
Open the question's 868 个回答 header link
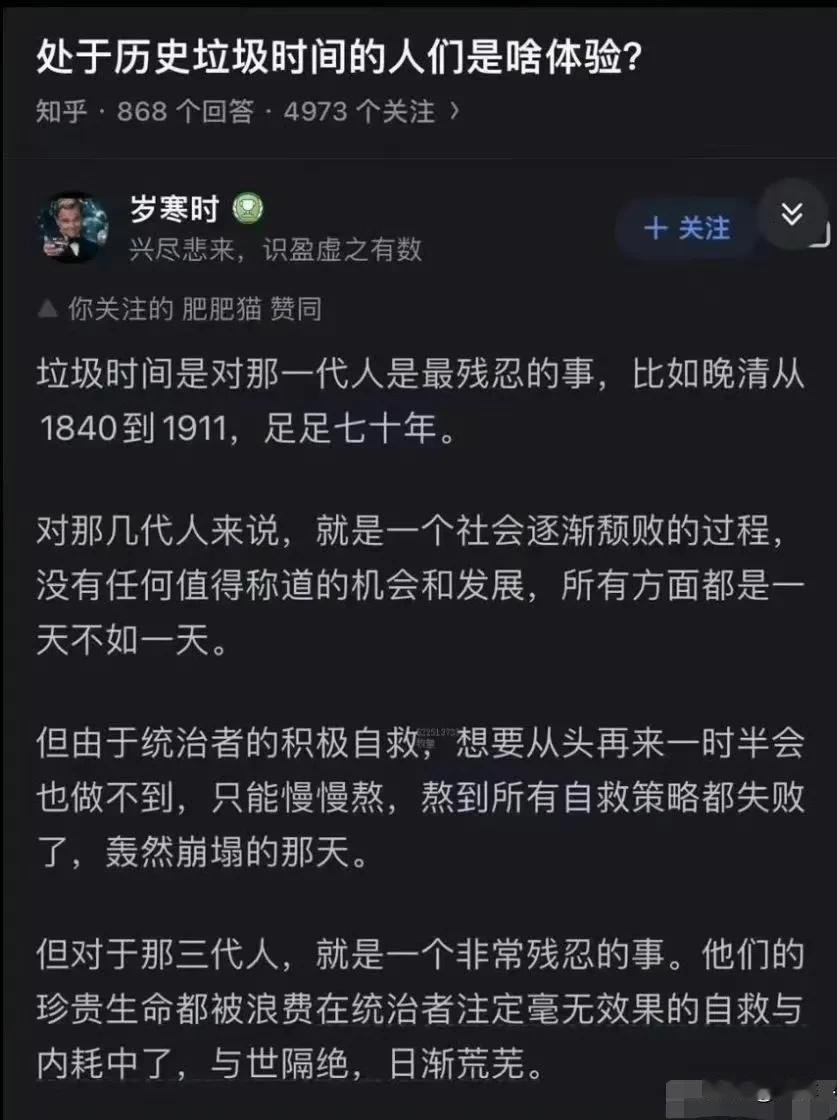pos(185,111)
